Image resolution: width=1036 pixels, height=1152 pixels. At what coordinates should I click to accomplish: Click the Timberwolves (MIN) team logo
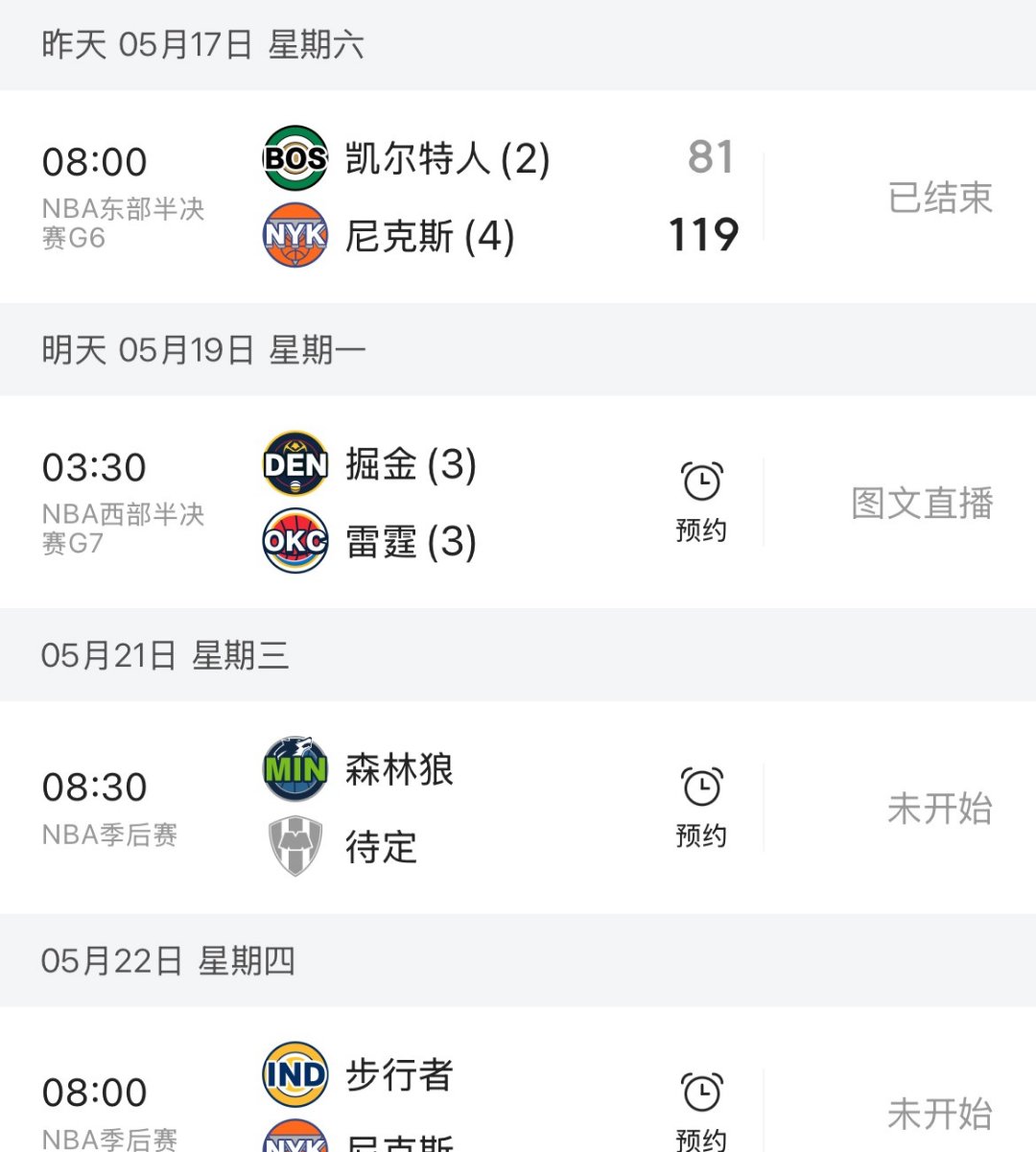[295, 767]
